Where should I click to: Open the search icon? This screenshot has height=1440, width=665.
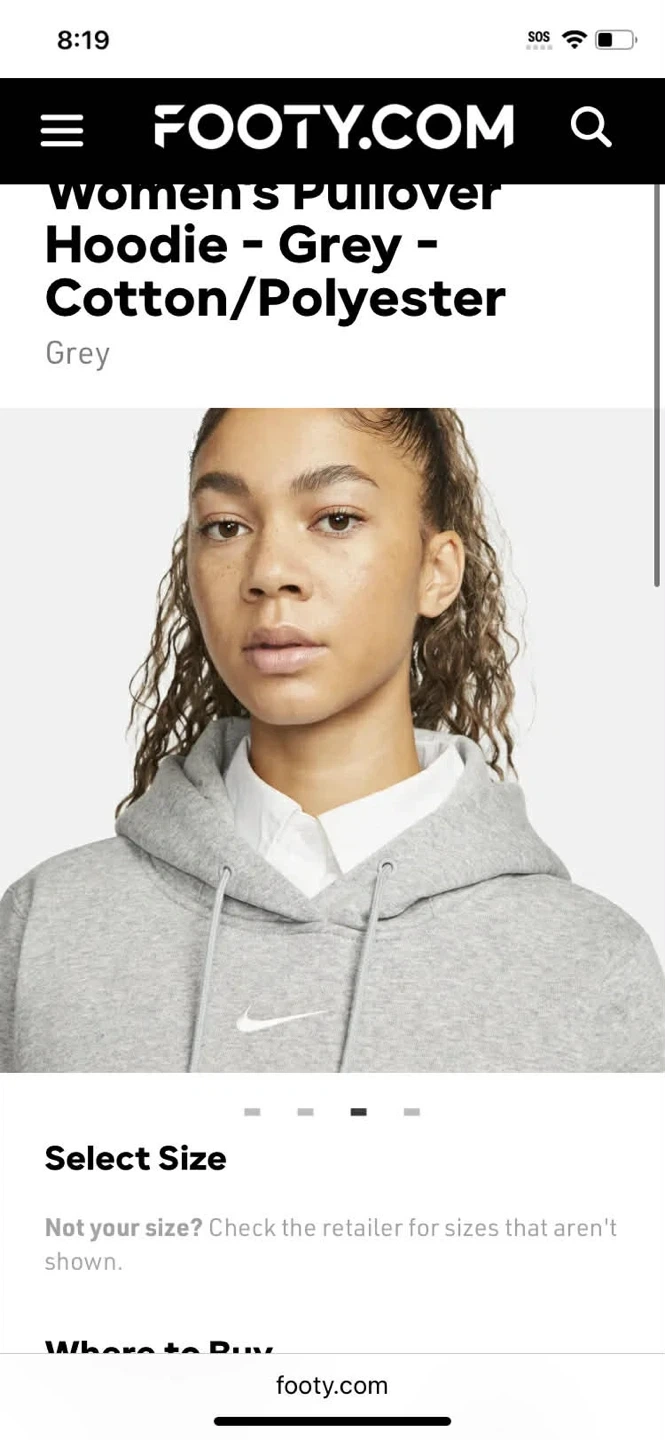tap(590, 128)
